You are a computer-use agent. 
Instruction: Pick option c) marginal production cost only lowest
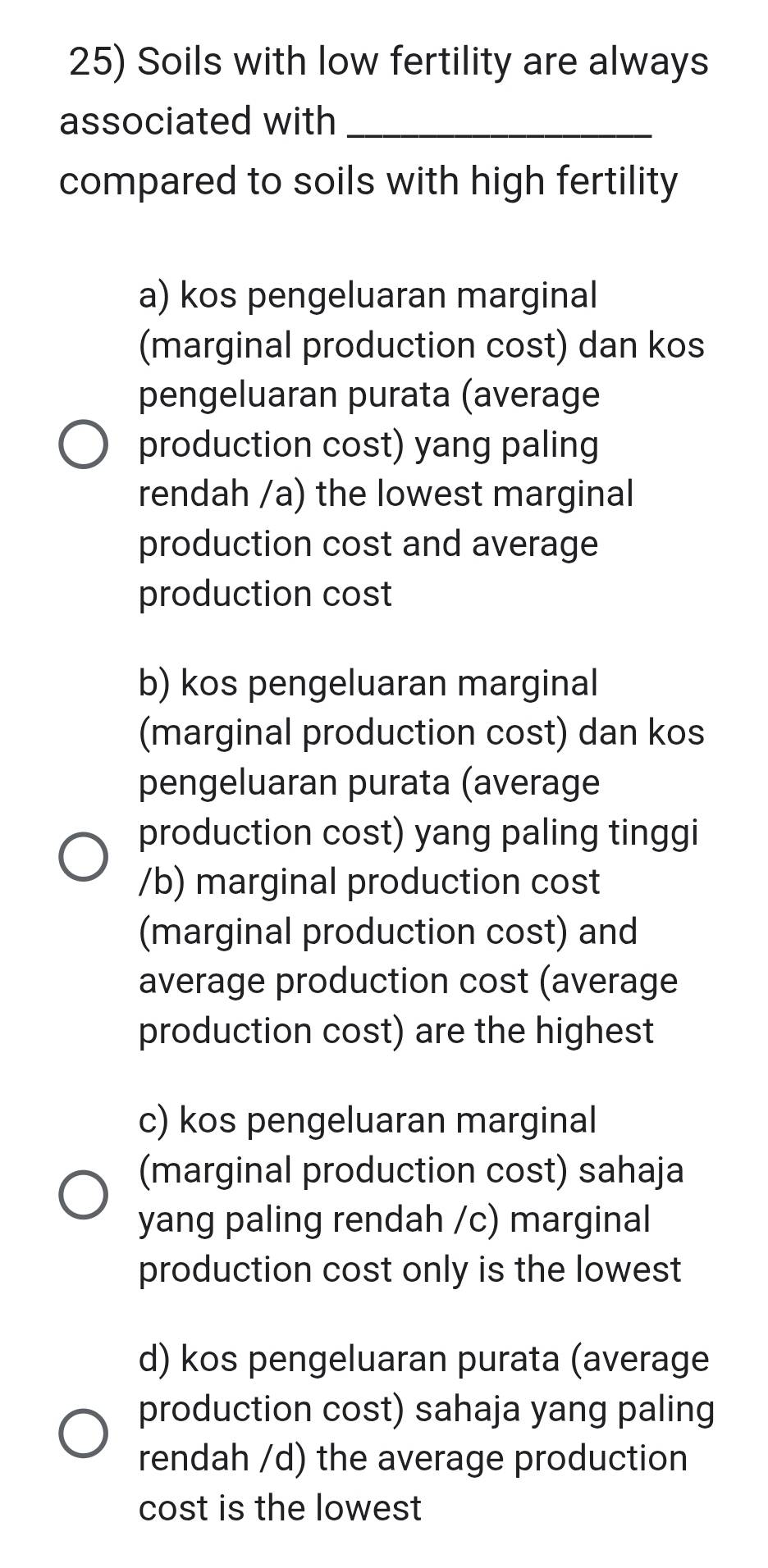pyautogui.click(x=83, y=1195)
